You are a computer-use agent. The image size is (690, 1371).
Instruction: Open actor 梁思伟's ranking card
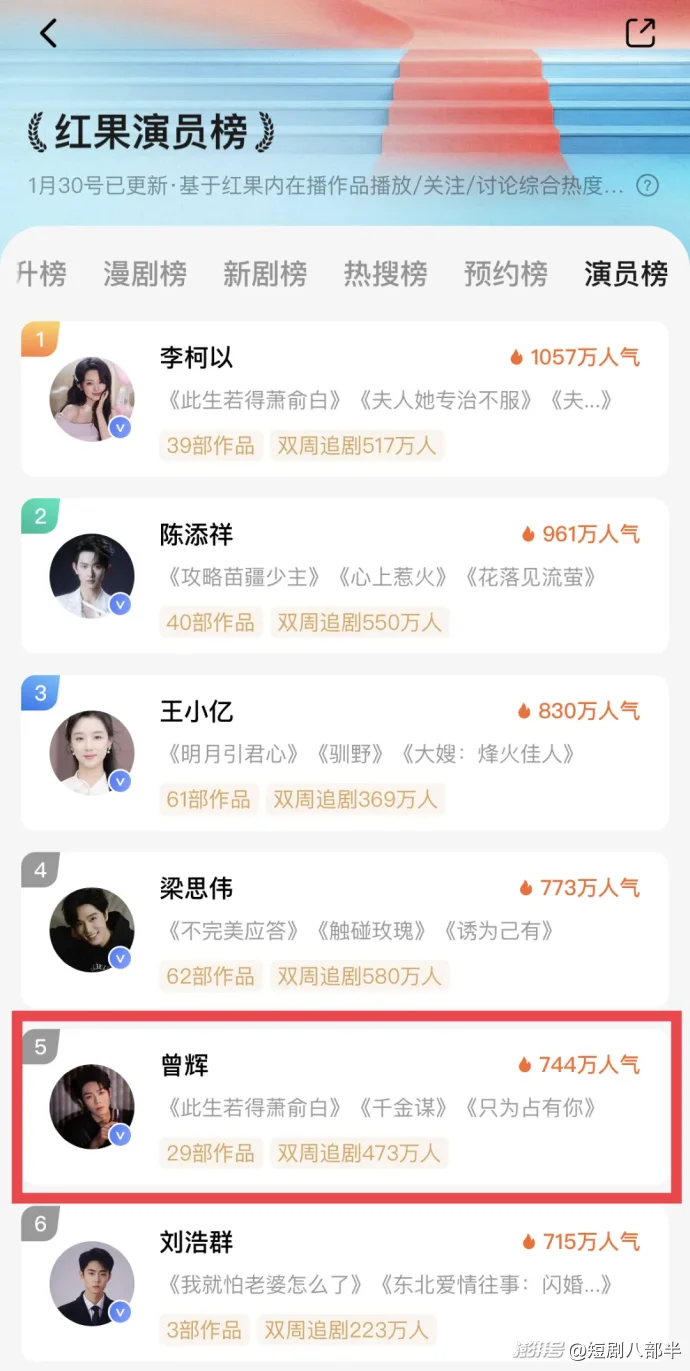pos(345,930)
